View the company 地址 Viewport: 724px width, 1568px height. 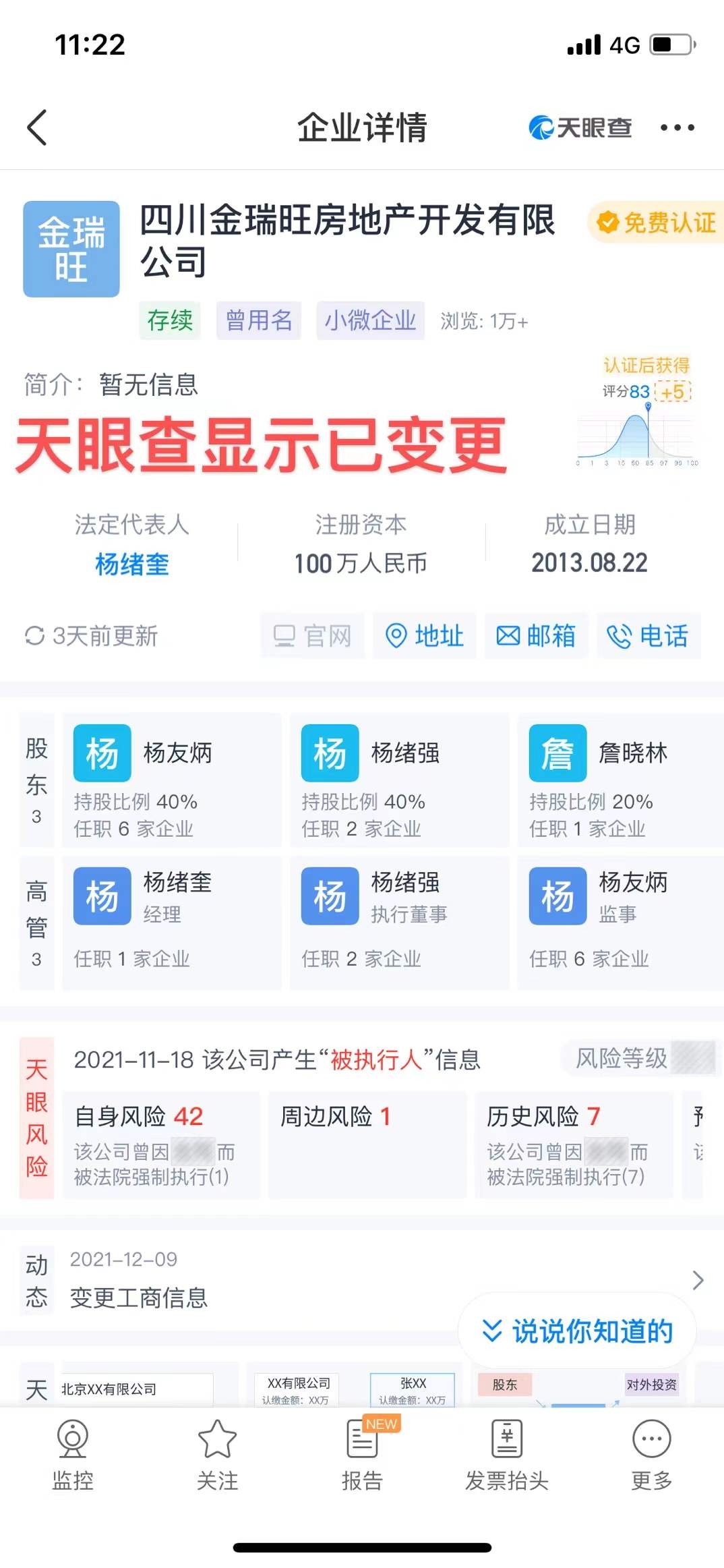pyautogui.click(x=425, y=635)
